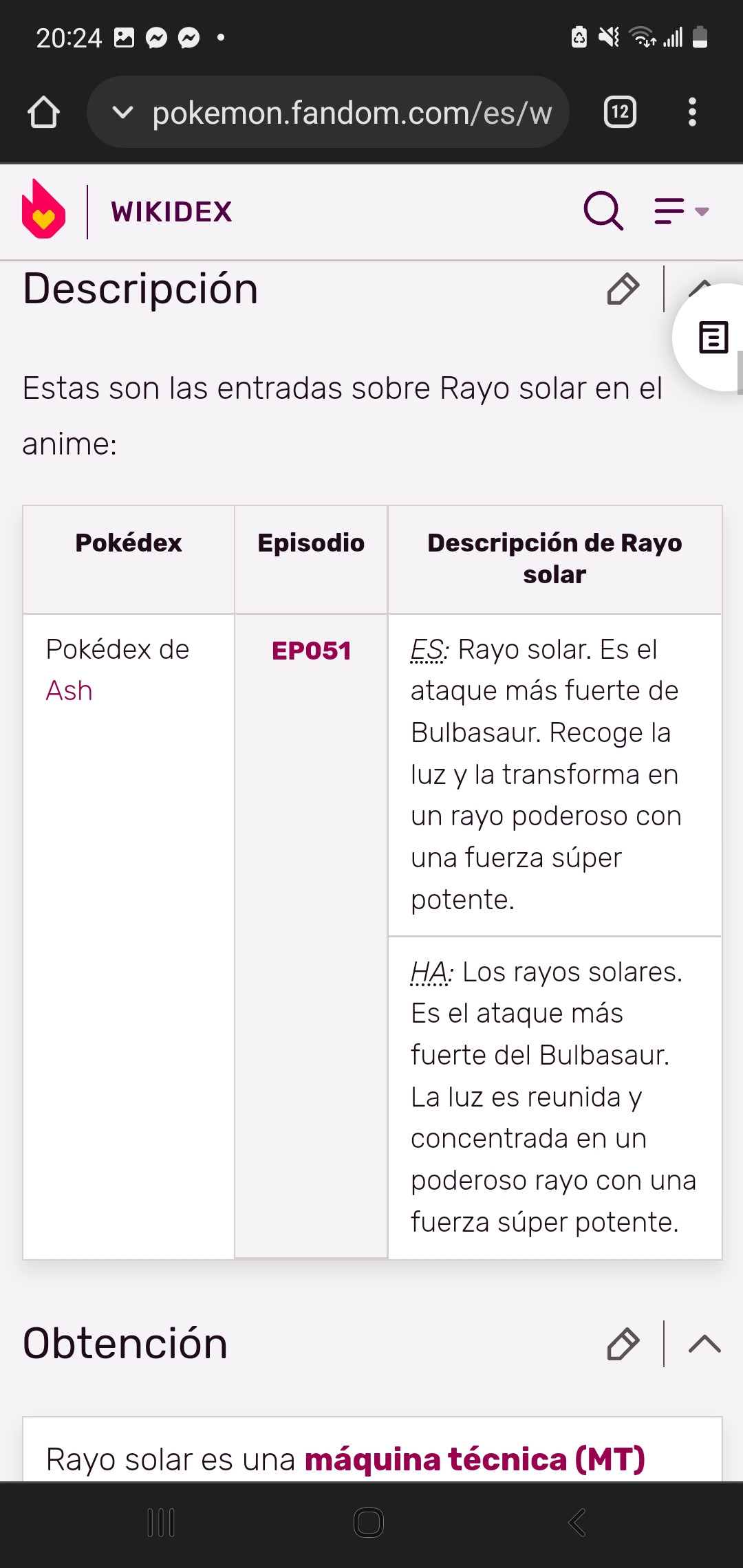The width and height of the screenshot is (743, 1568).
Task: Open the floating table of contents button
Action: (713, 338)
